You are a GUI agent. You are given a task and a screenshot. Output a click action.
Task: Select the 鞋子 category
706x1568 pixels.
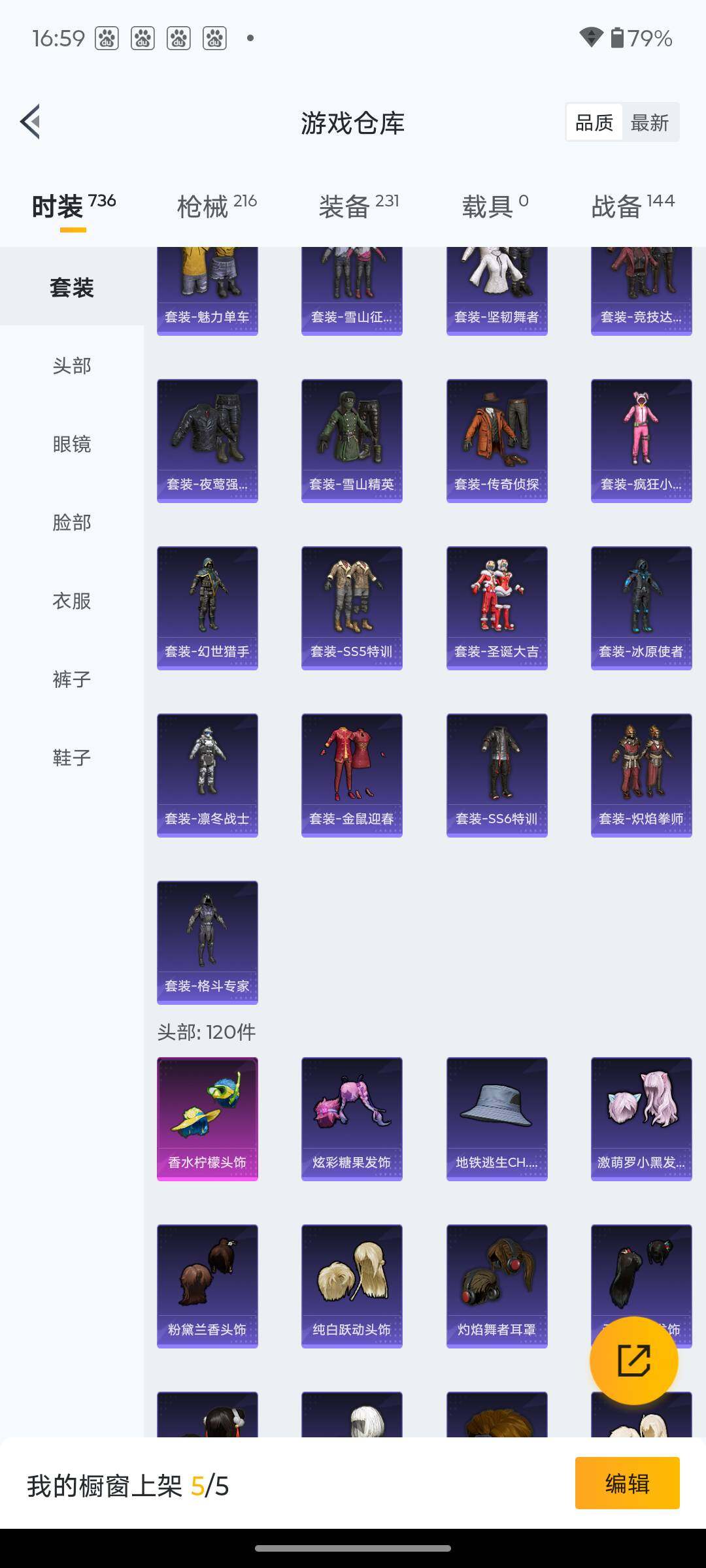(x=72, y=758)
